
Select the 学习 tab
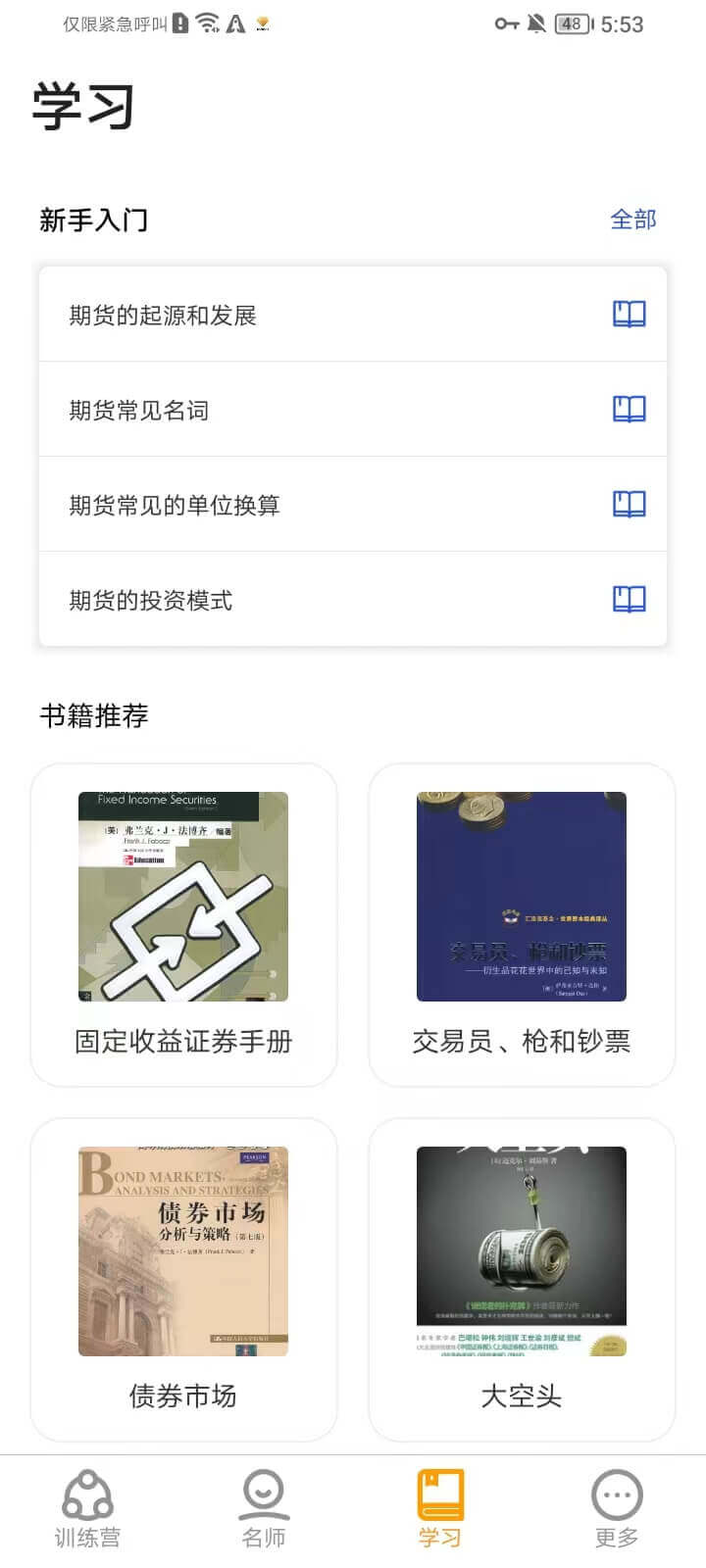click(x=440, y=1509)
